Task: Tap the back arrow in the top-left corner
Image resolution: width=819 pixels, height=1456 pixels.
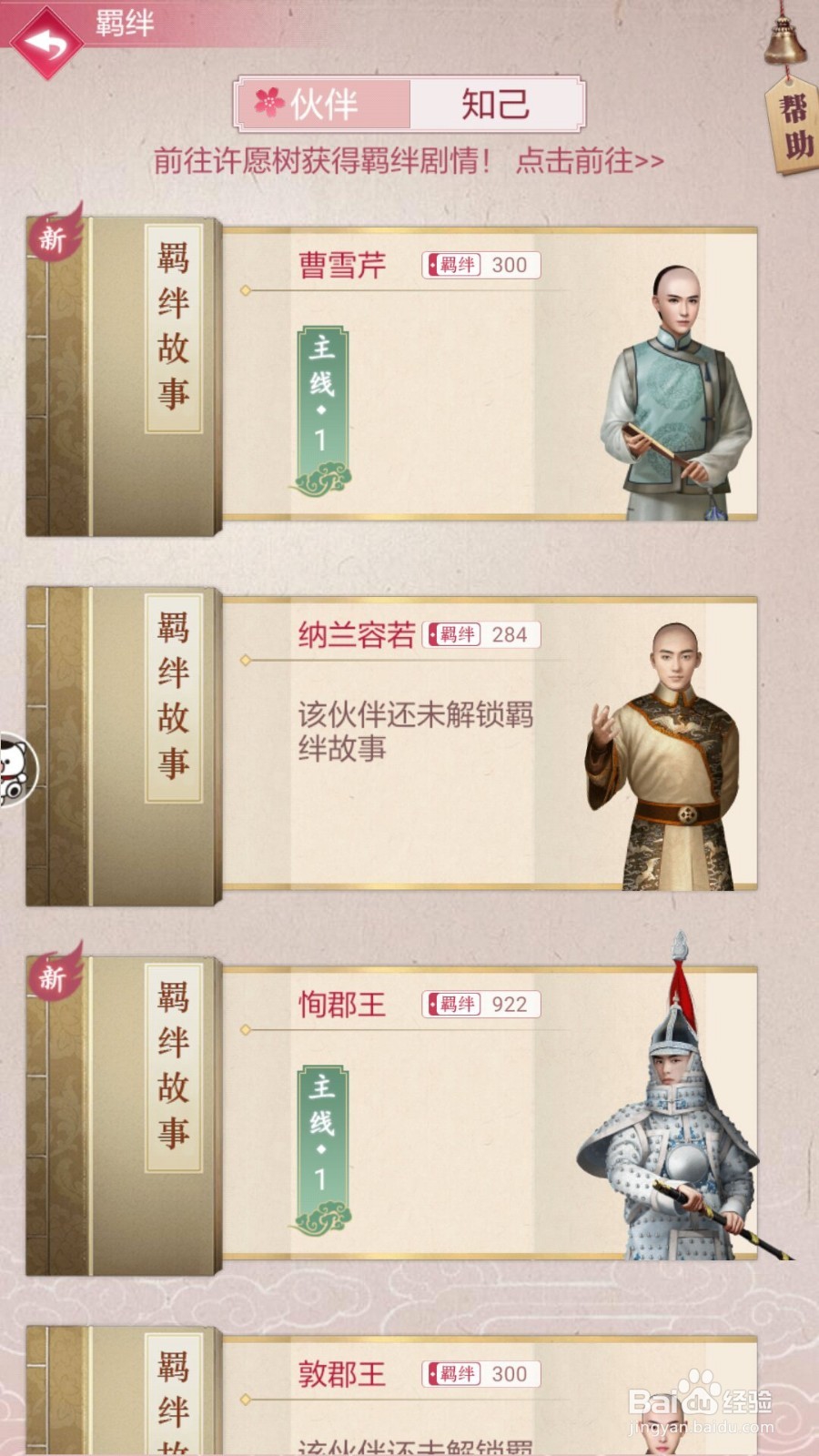Action: (47, 41)
